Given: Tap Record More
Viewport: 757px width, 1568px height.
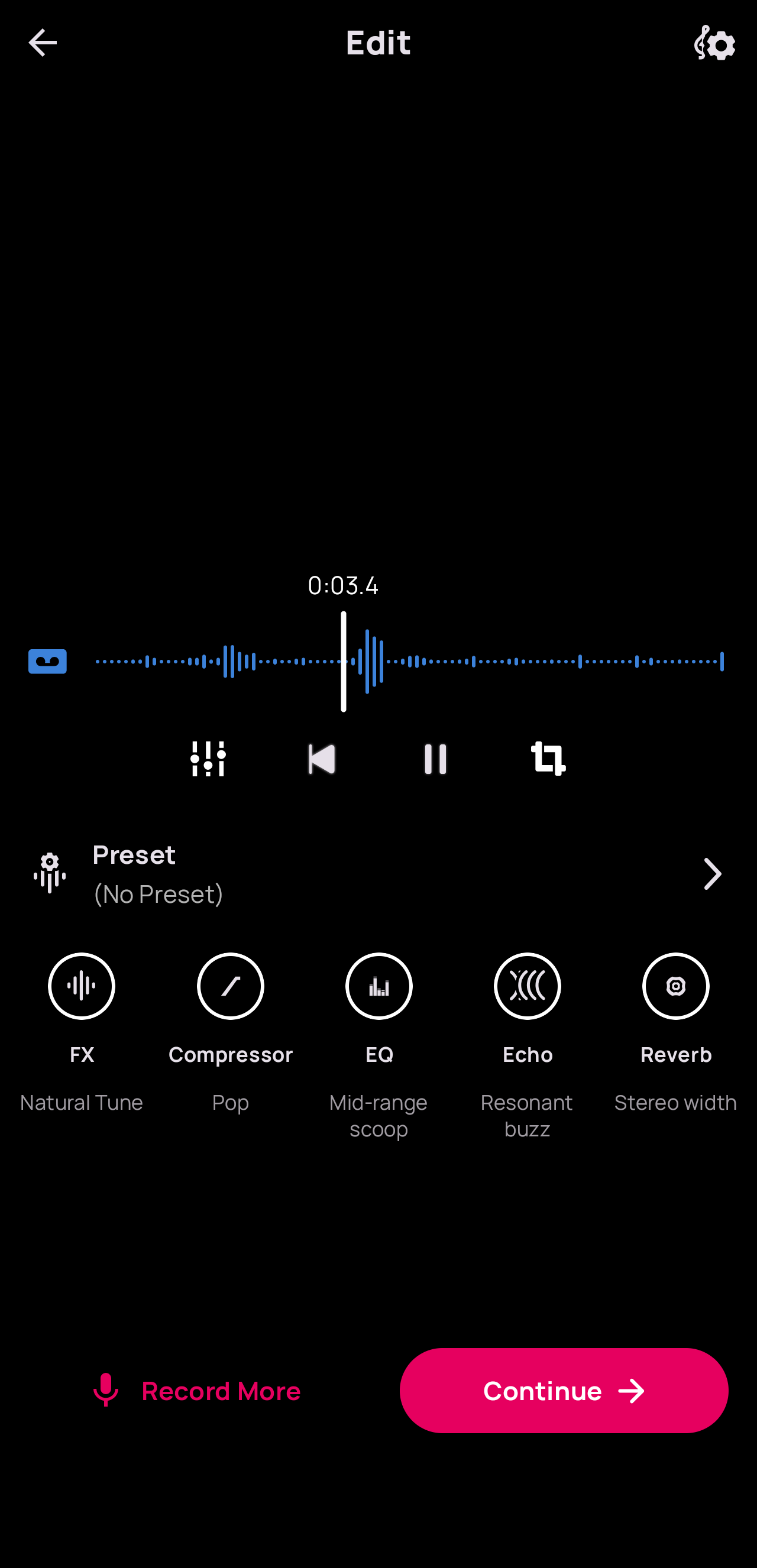Looking at the screenshot, I should tap(196, 1391).
